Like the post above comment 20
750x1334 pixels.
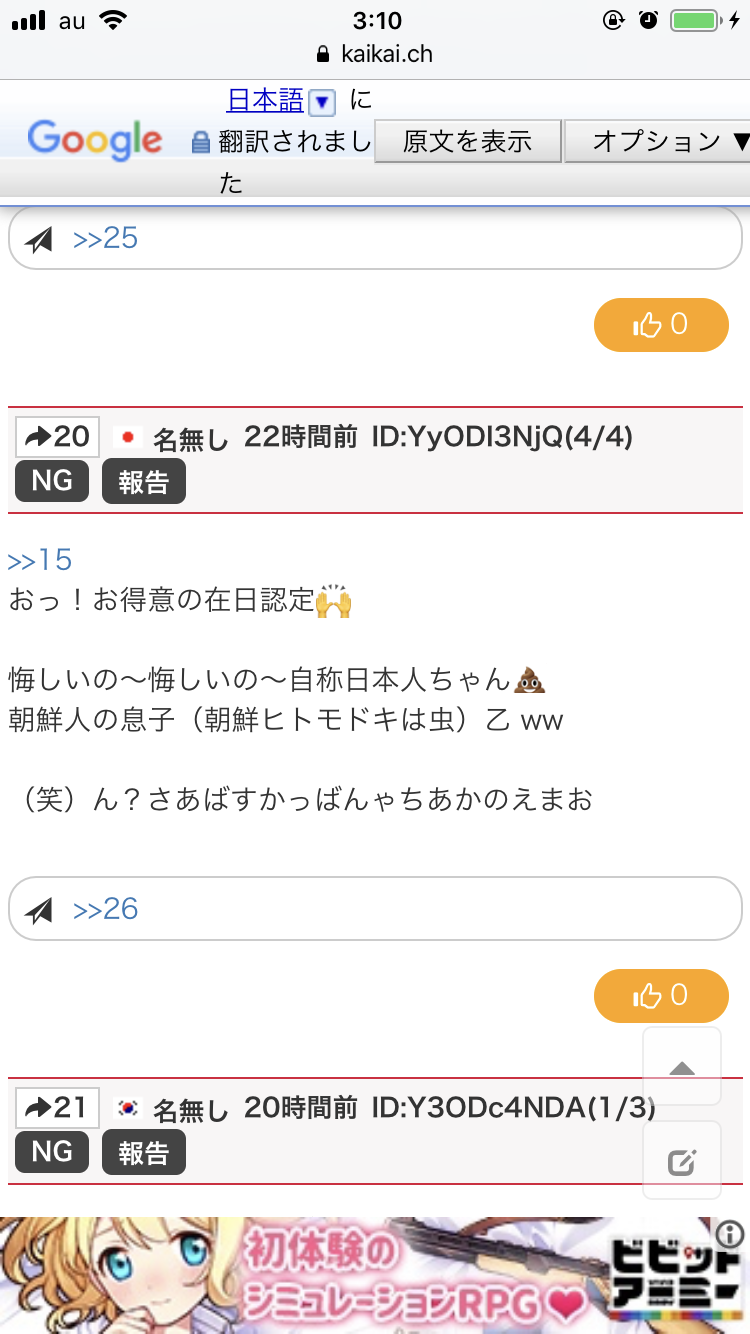(661, 325)
